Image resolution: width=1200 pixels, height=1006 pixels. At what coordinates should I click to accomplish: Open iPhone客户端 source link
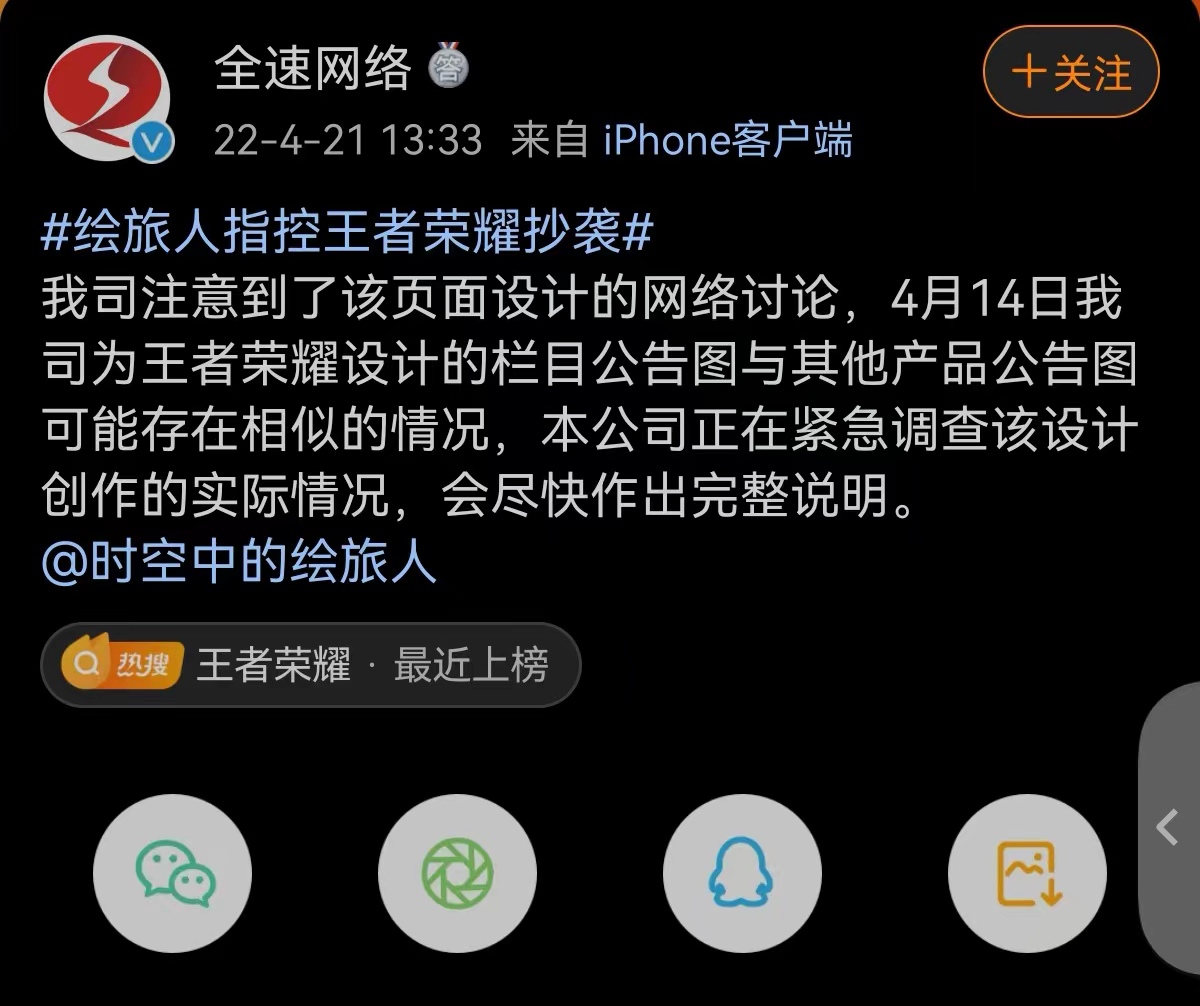(728, 140)
